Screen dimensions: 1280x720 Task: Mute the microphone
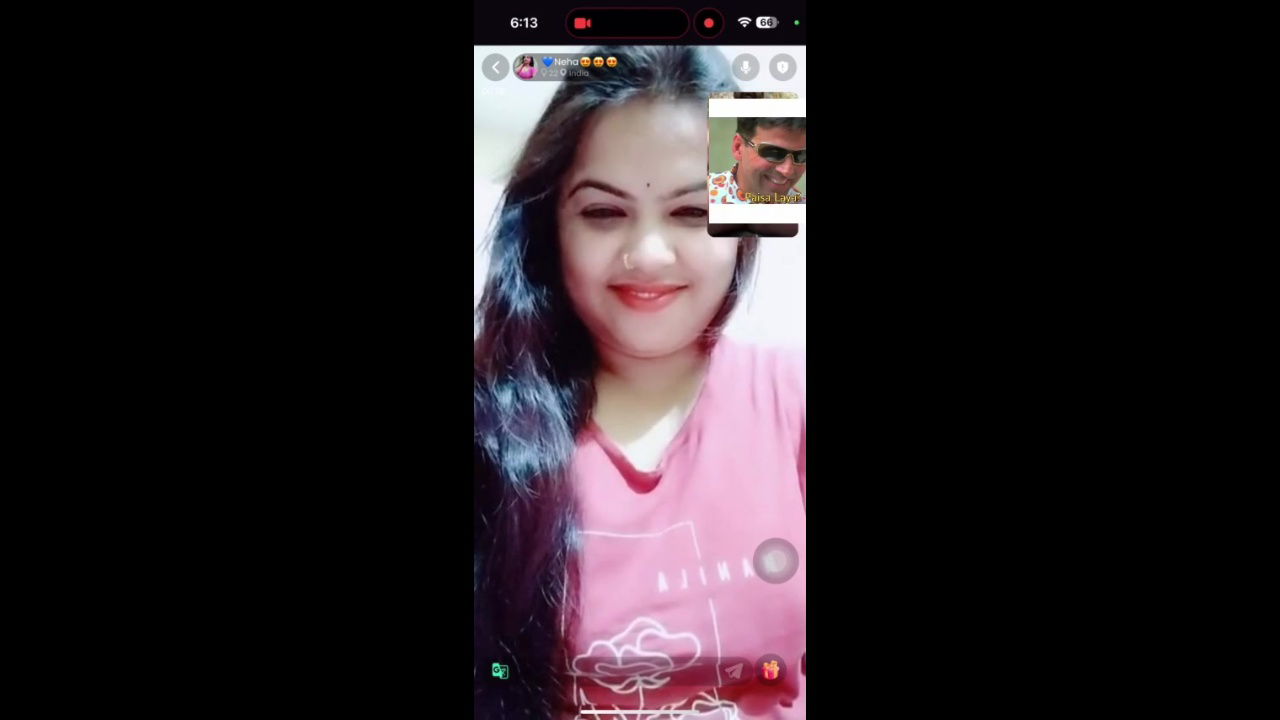pos(745,67)
